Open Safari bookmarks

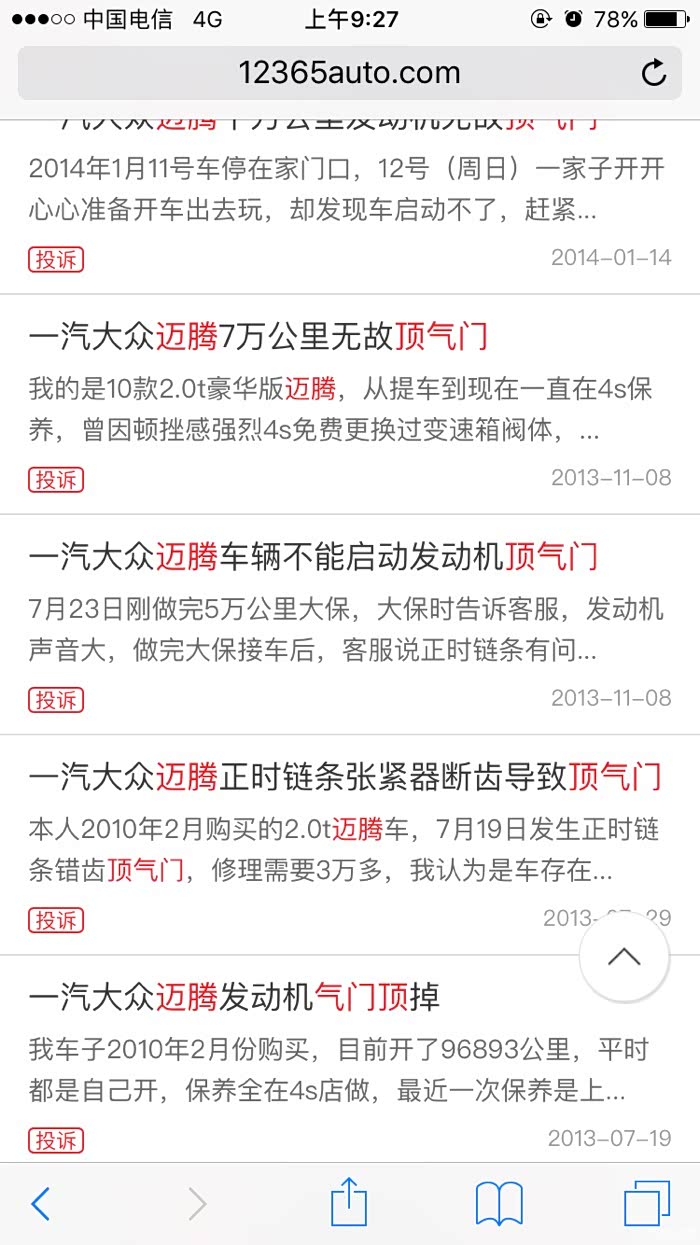coord(499,1204)
